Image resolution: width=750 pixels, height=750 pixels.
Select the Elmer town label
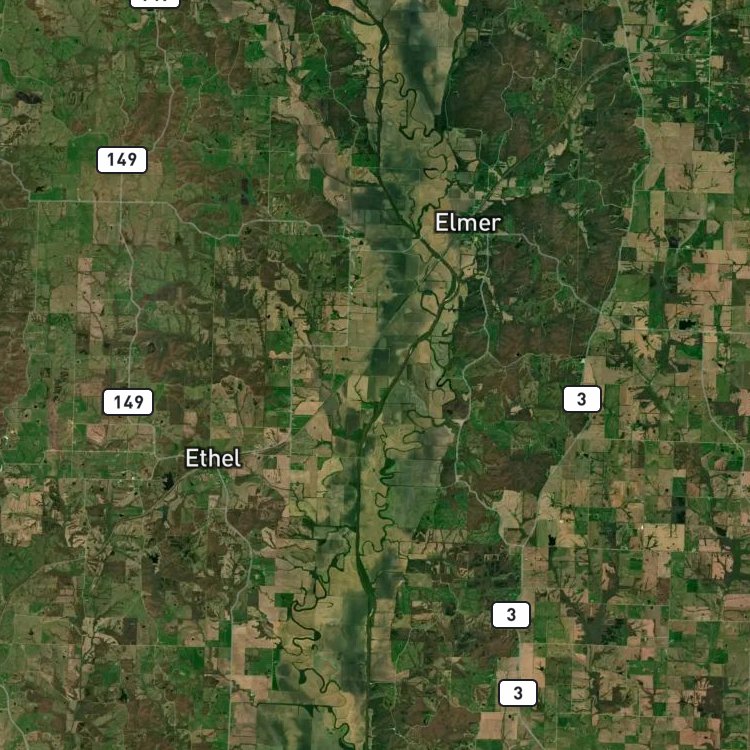pyautogui.click(x=468, y=223)
